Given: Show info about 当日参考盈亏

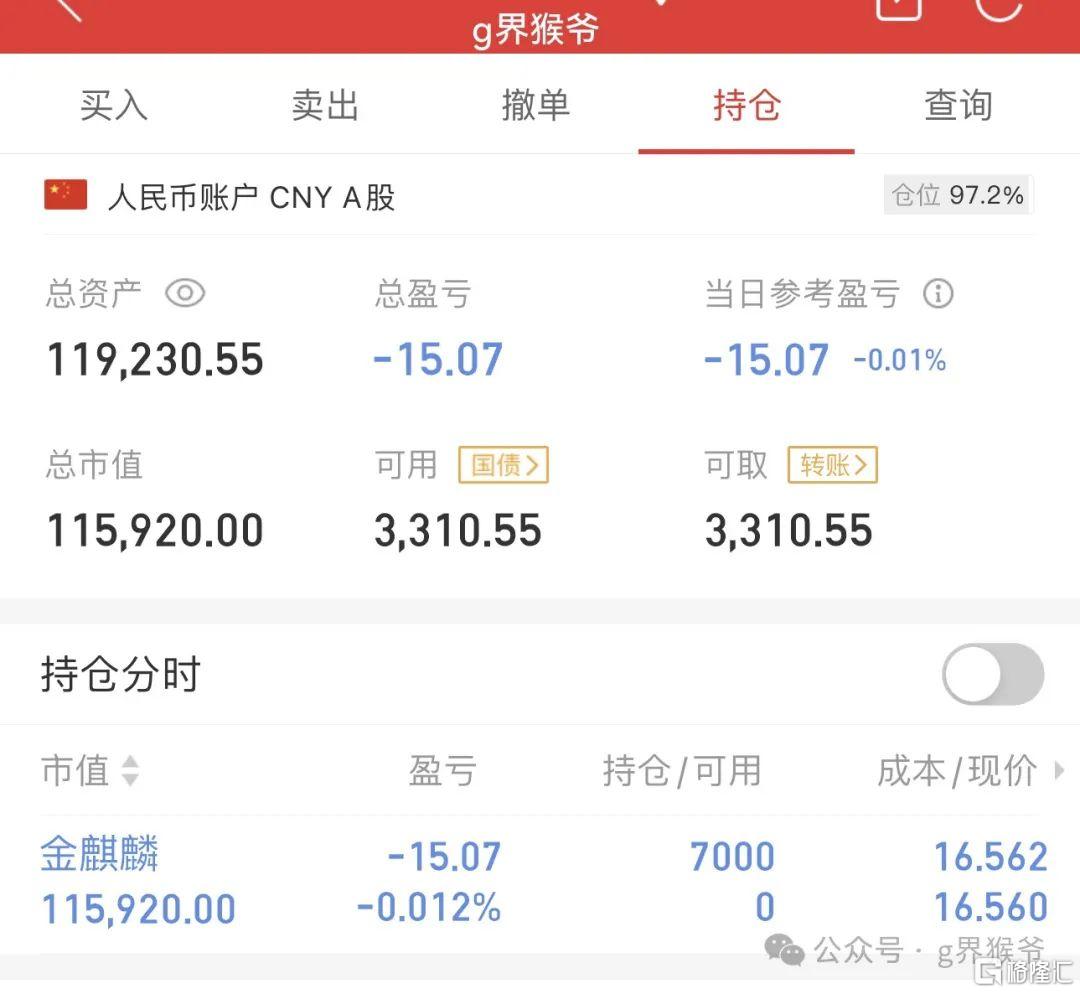Looking at the screenshot, I should [937, 294].
